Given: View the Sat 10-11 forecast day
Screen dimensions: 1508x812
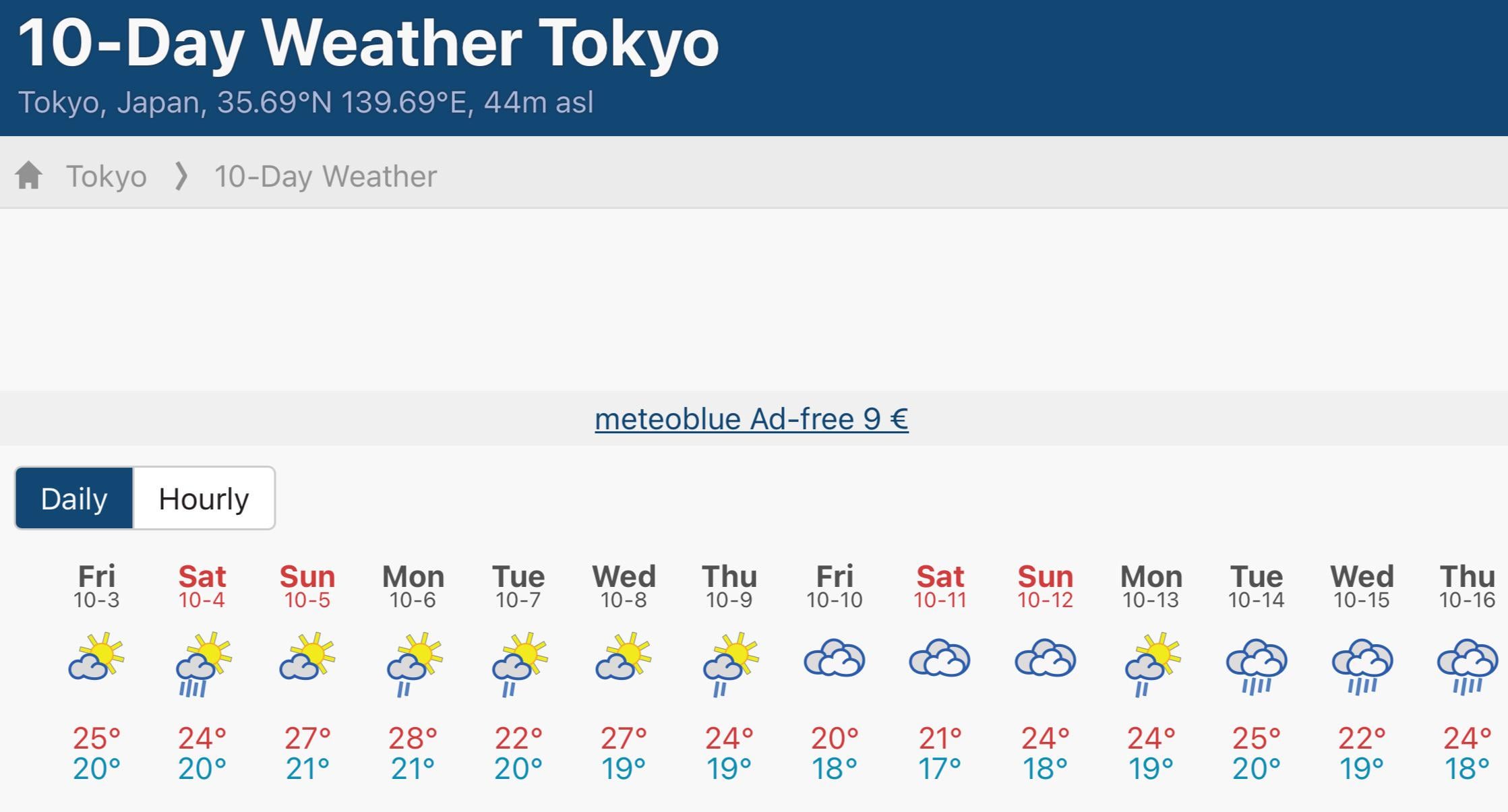Looking at the screenshot, I should (x=940, y=660).
